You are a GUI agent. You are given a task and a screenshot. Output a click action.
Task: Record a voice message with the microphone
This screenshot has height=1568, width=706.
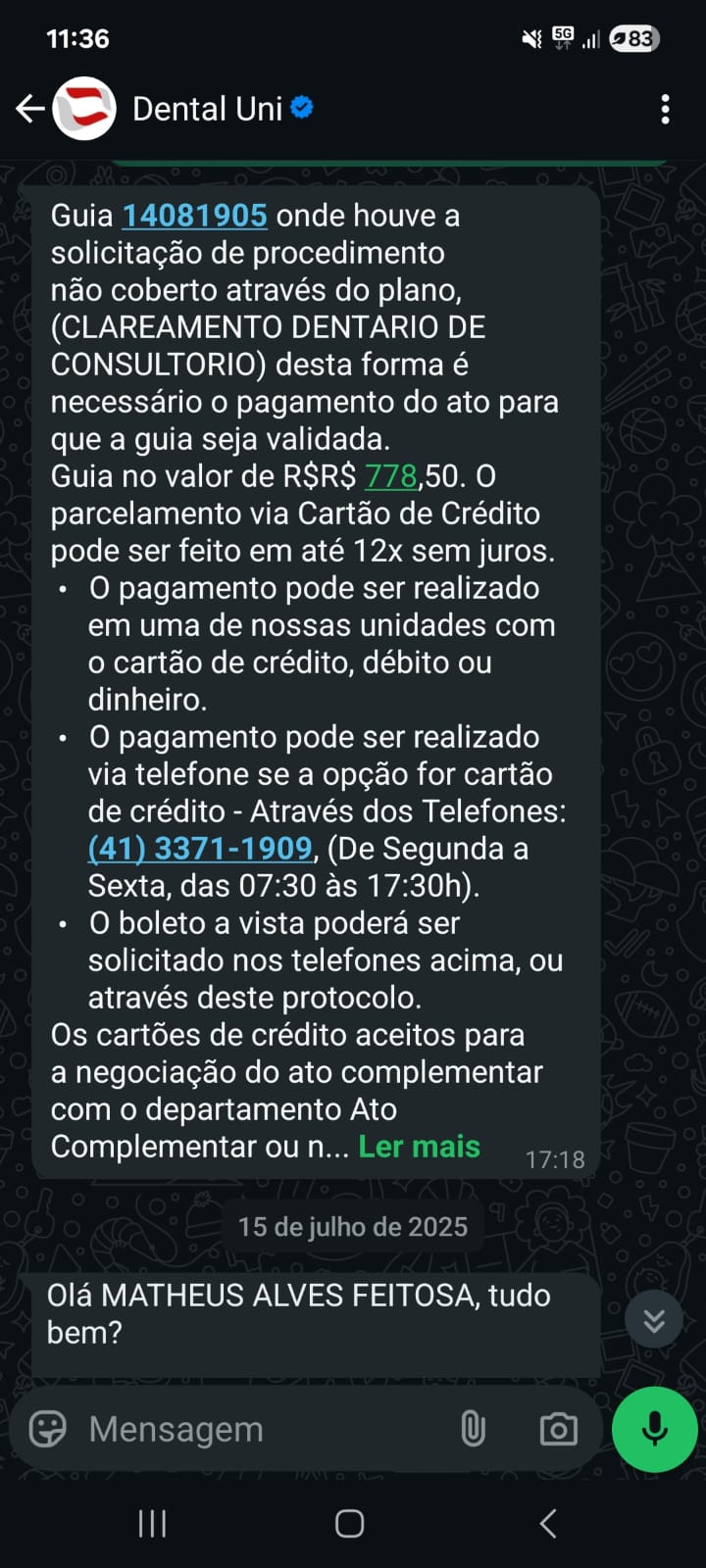coord(654,1429)
